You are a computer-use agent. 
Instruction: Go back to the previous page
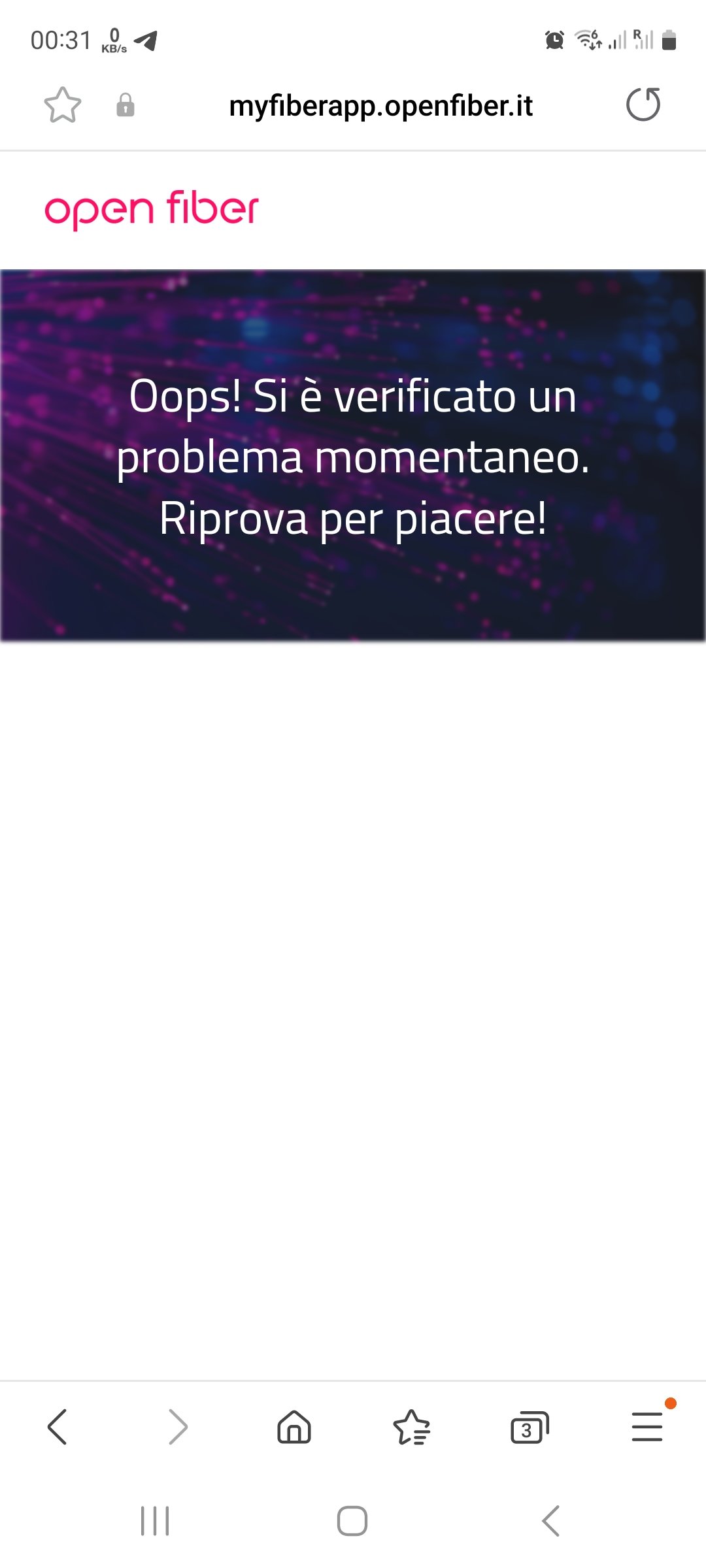58,1426
